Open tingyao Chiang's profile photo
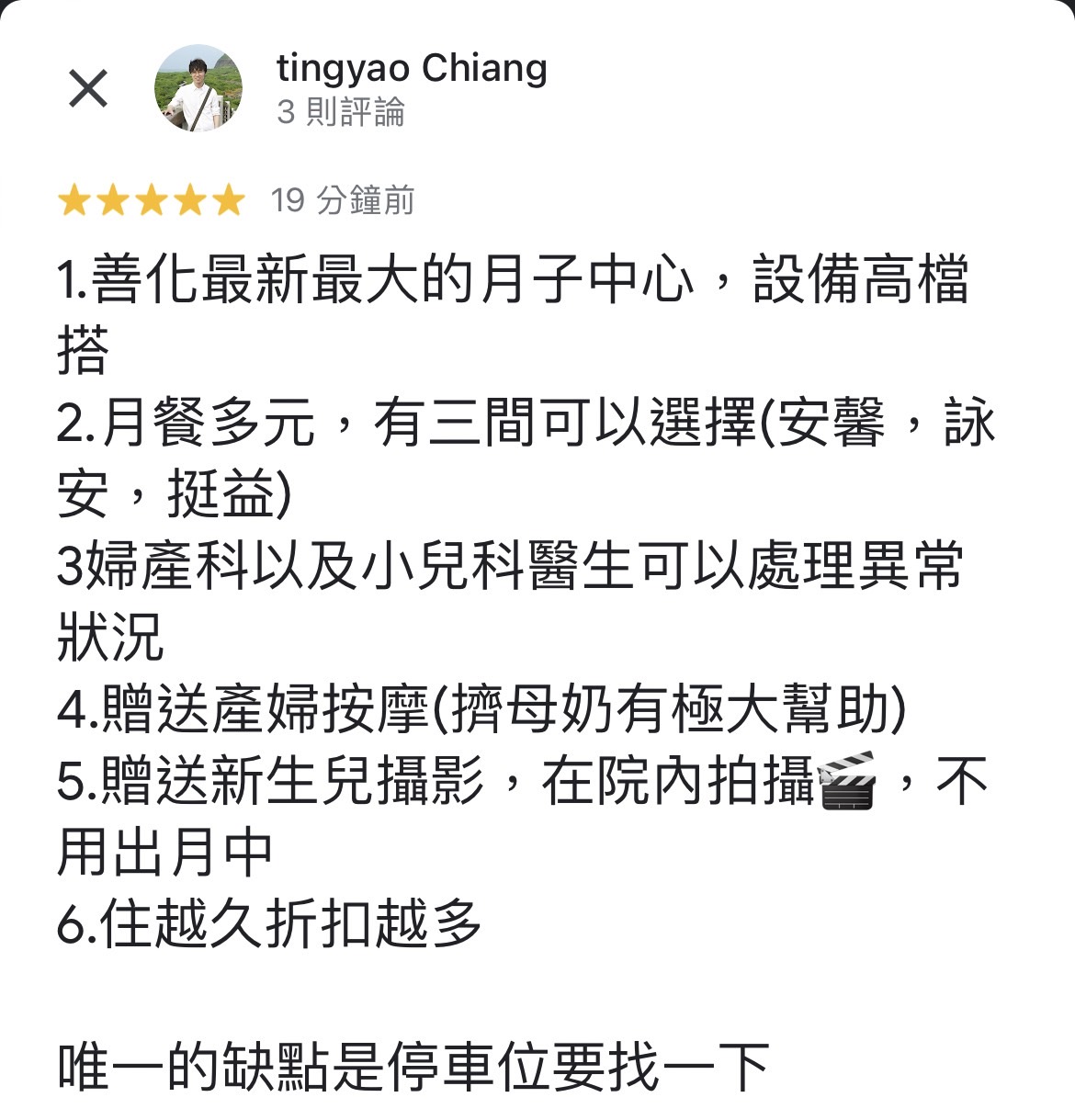1075x1120 pixels. coord(198,89)
